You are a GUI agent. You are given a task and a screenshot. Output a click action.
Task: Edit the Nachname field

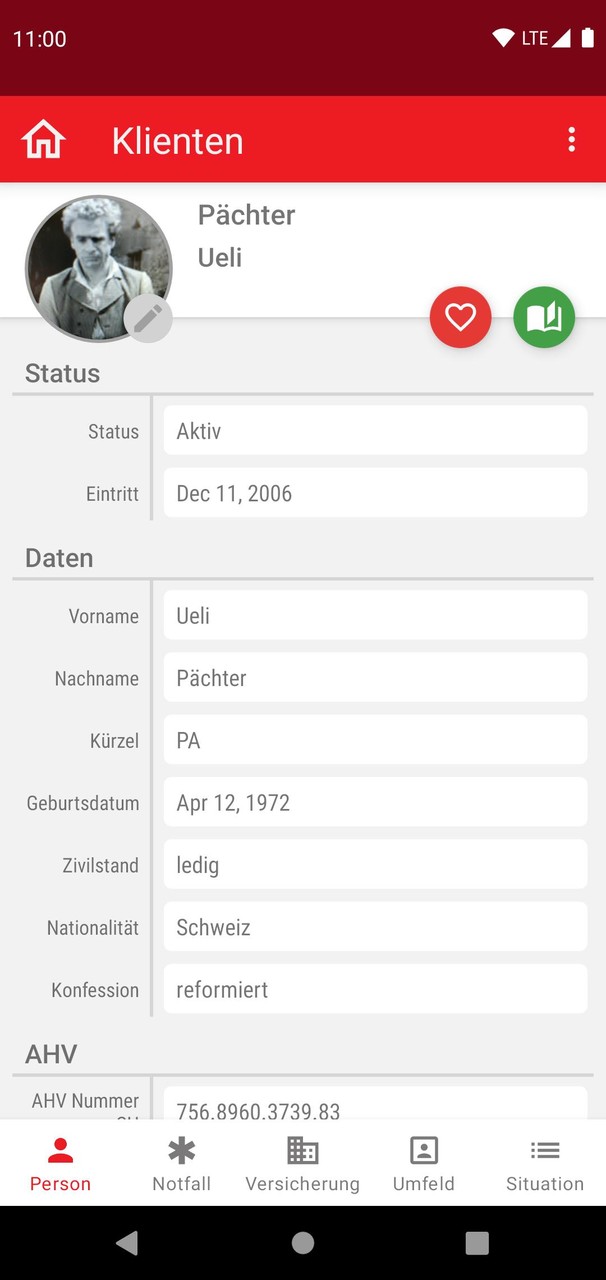(375, 678)
